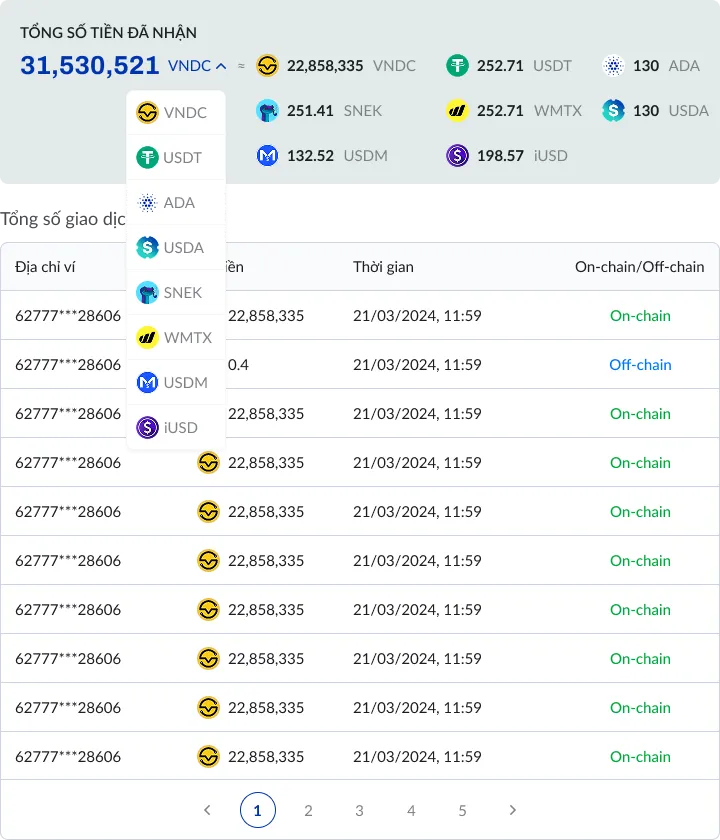Screen dimensions: 720x840
Task: Tap the previous page arrow
Action: (207, 811)
